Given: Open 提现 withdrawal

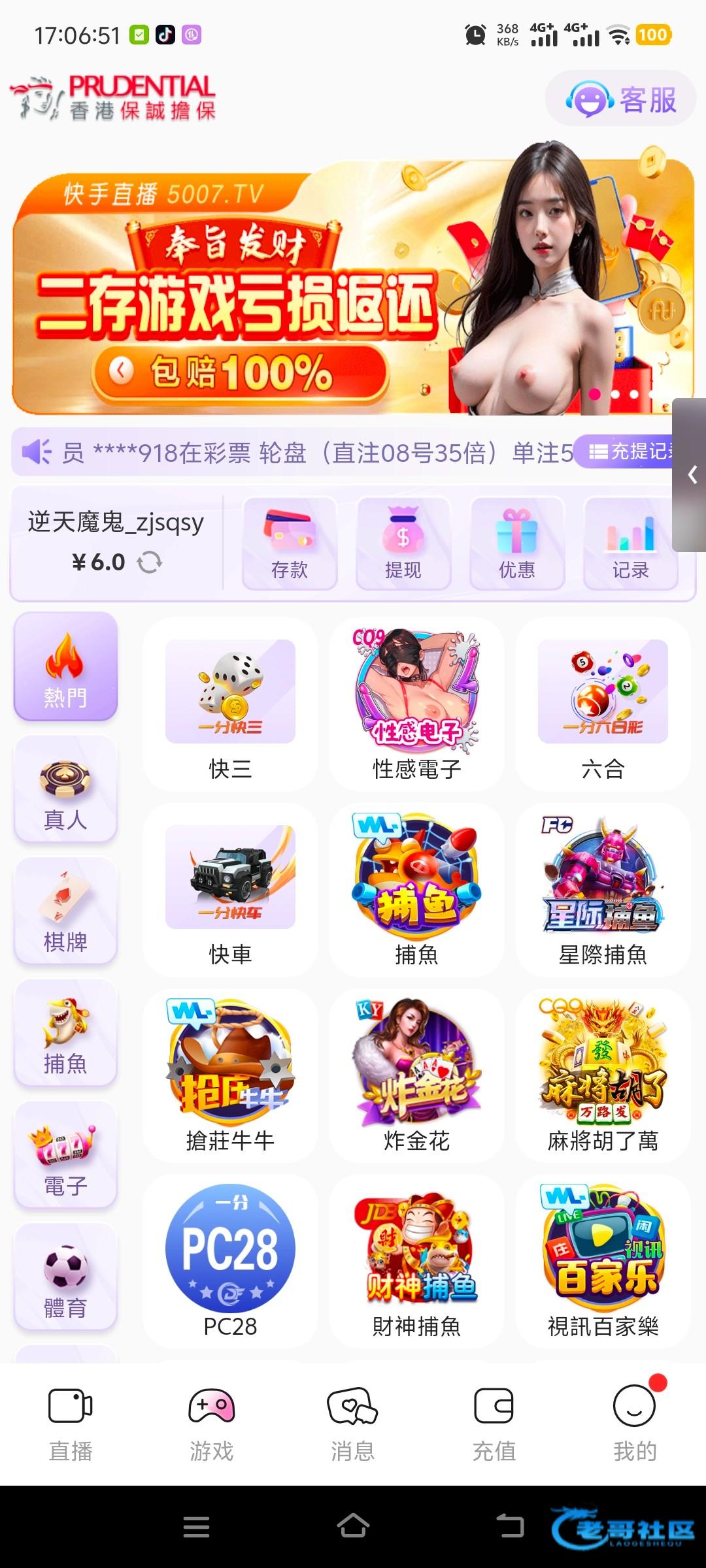Looking at the screenshot, I should click(403, 544).
